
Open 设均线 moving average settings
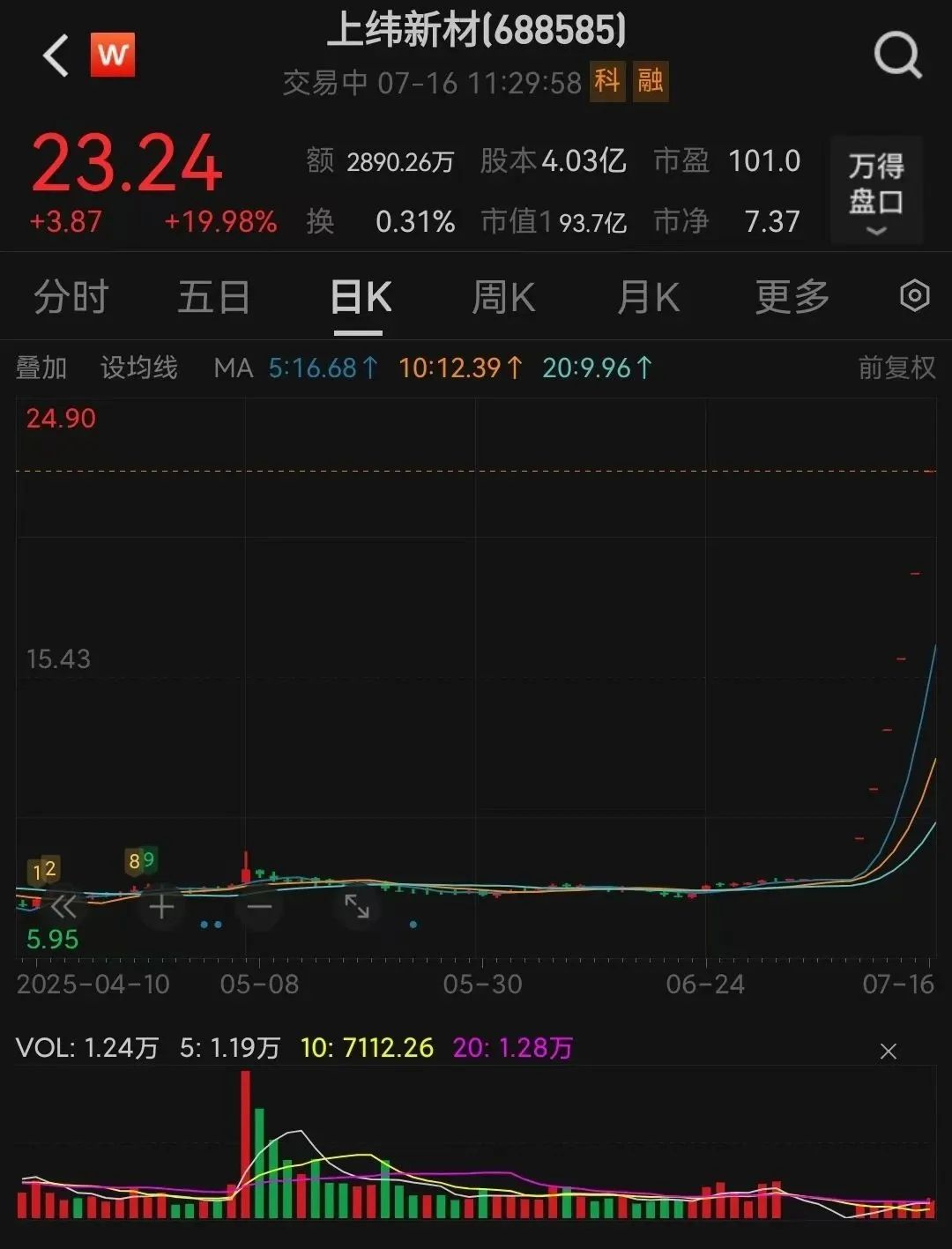click(138, 368)
